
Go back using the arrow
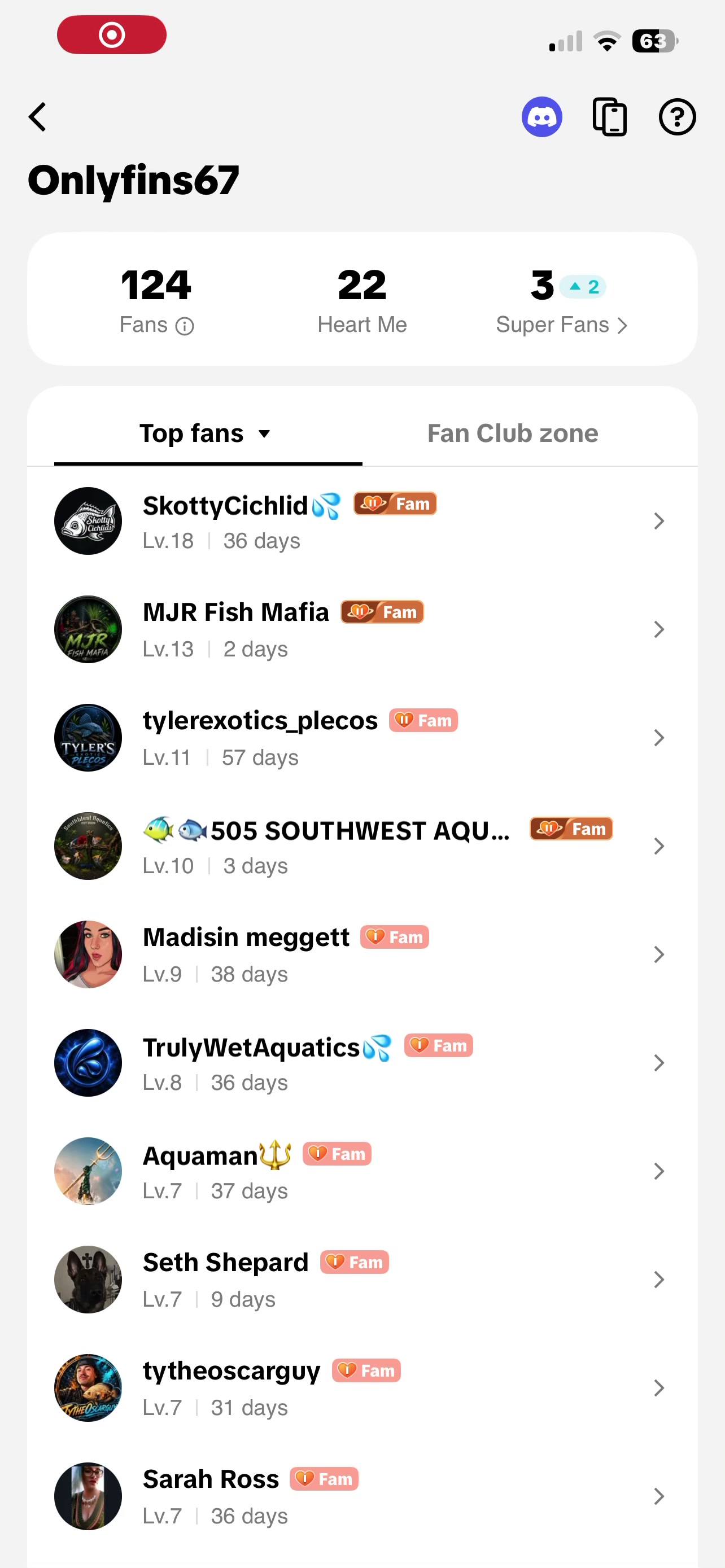coord(38,117)
